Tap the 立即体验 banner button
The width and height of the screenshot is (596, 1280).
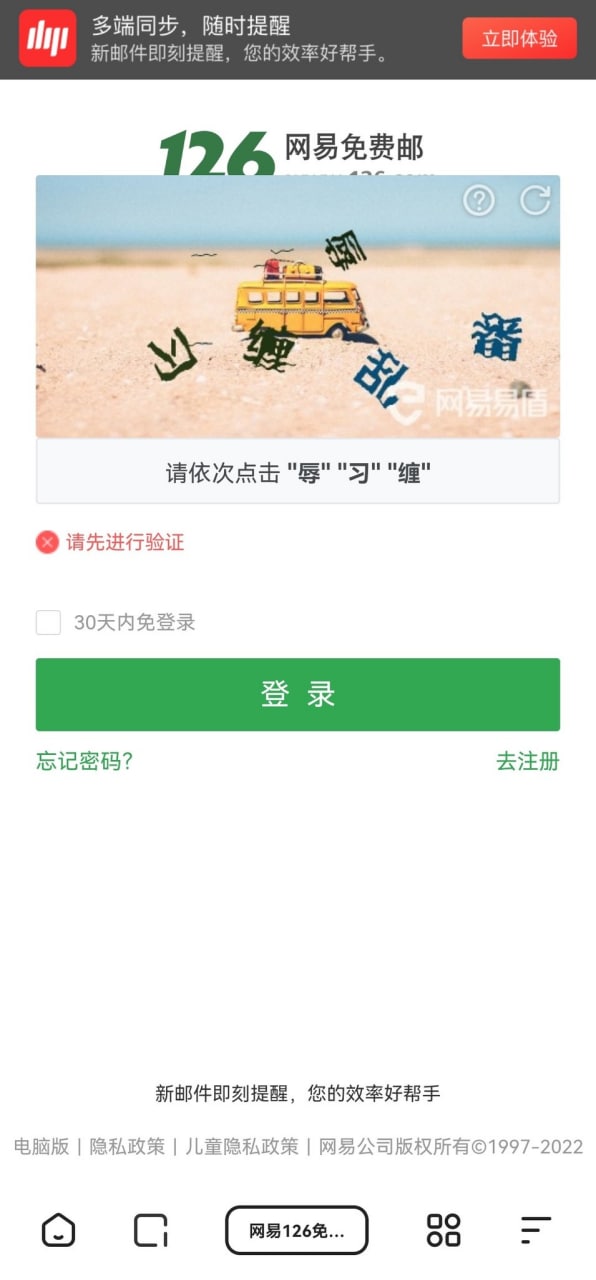519,39
